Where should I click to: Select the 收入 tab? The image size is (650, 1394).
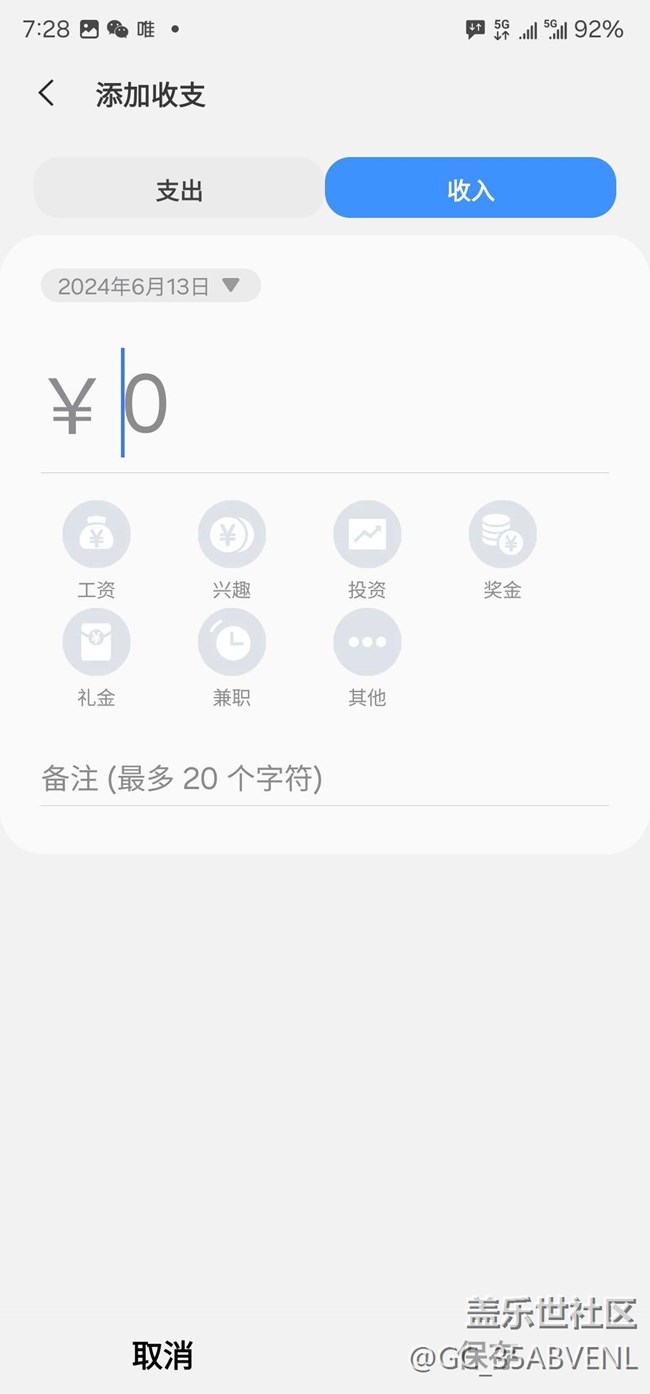coord(470,188)
